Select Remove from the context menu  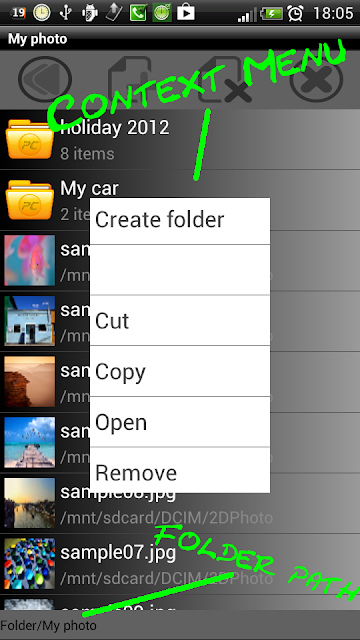(x=180, y=471)
